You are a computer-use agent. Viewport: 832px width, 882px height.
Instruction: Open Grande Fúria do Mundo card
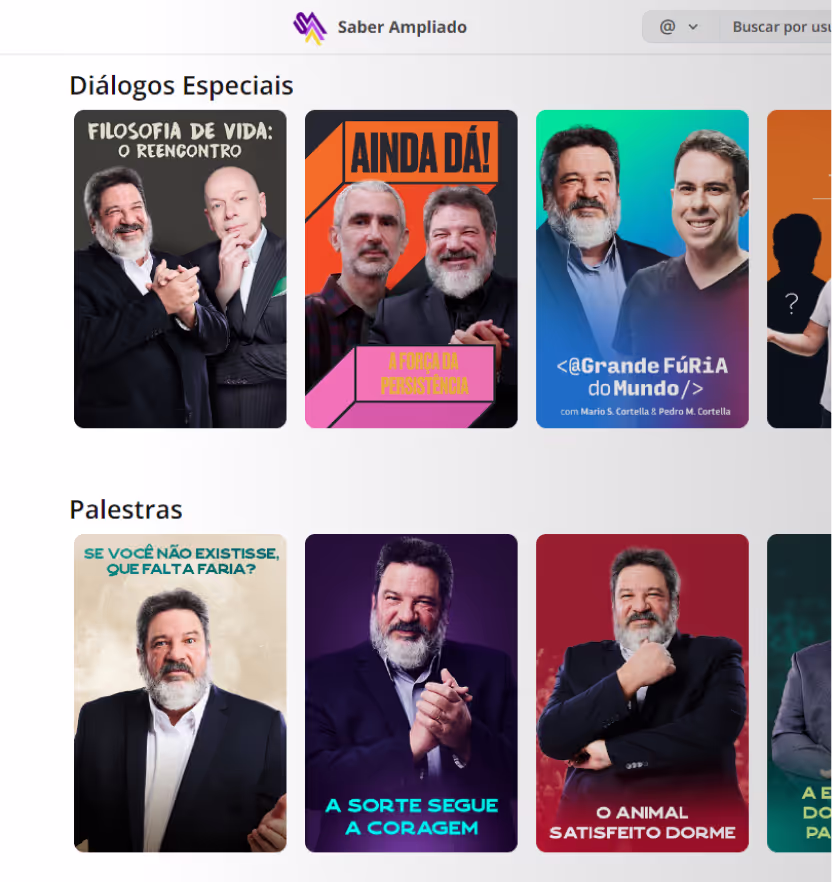coord(642,269)
